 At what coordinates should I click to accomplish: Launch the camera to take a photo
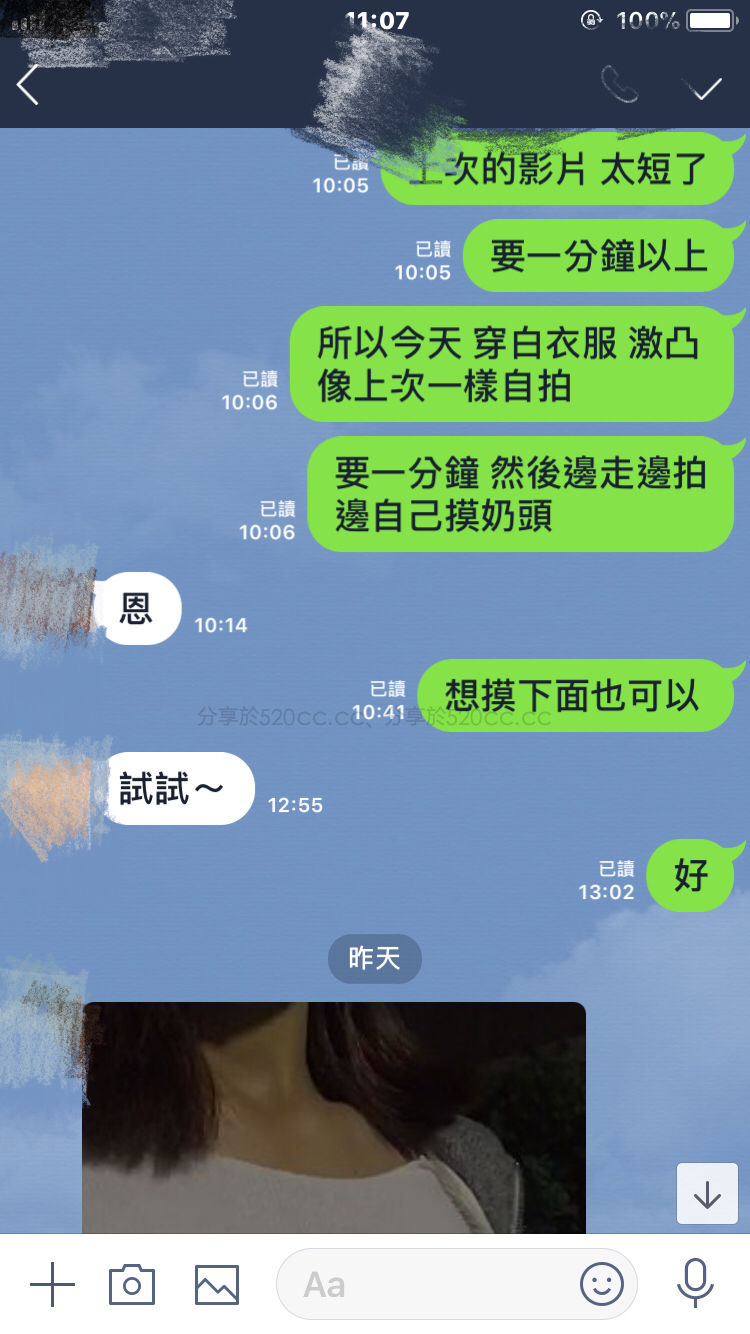click(132, 1284)
